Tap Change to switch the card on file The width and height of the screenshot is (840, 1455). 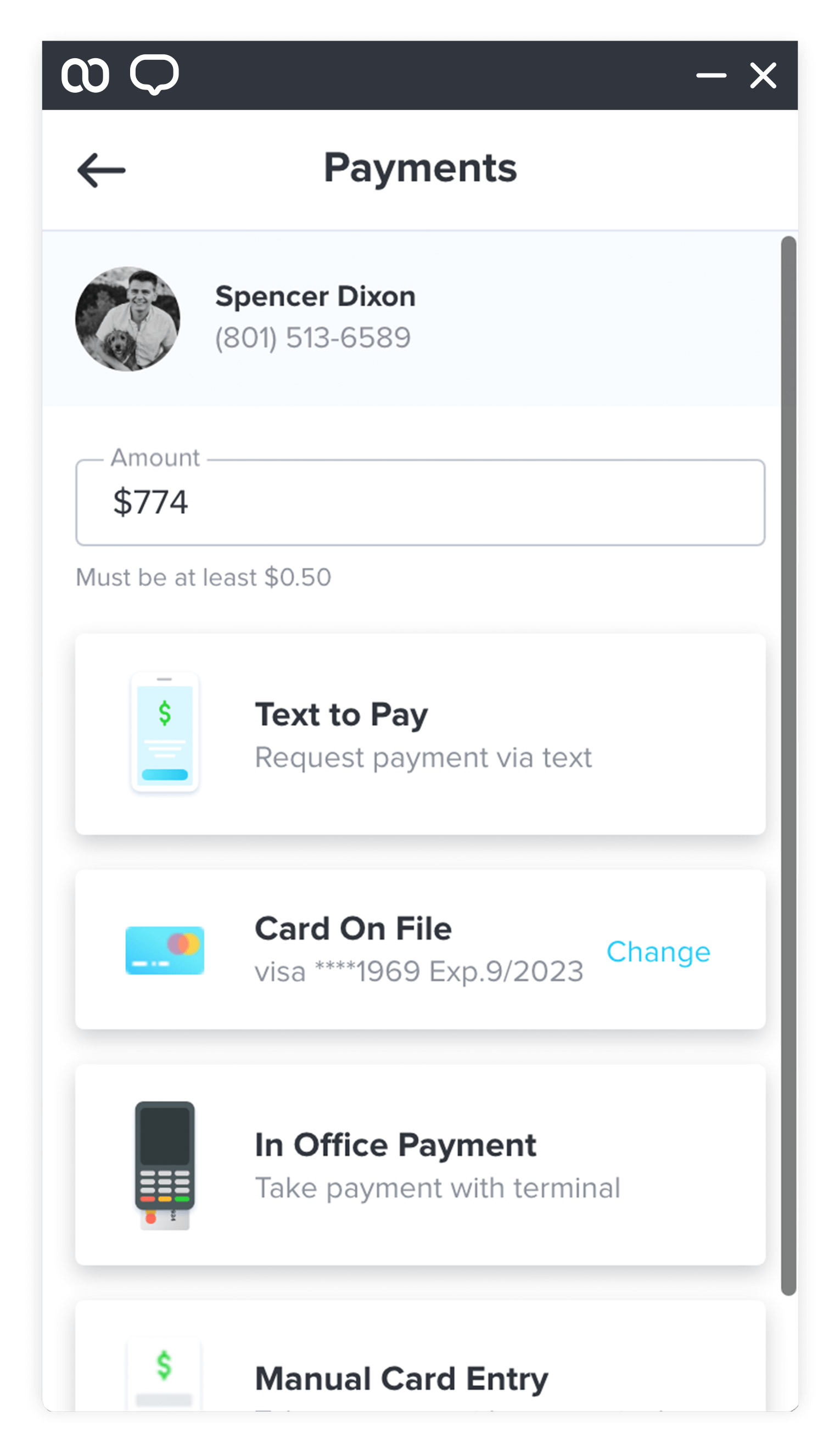[x=658, y=952]
